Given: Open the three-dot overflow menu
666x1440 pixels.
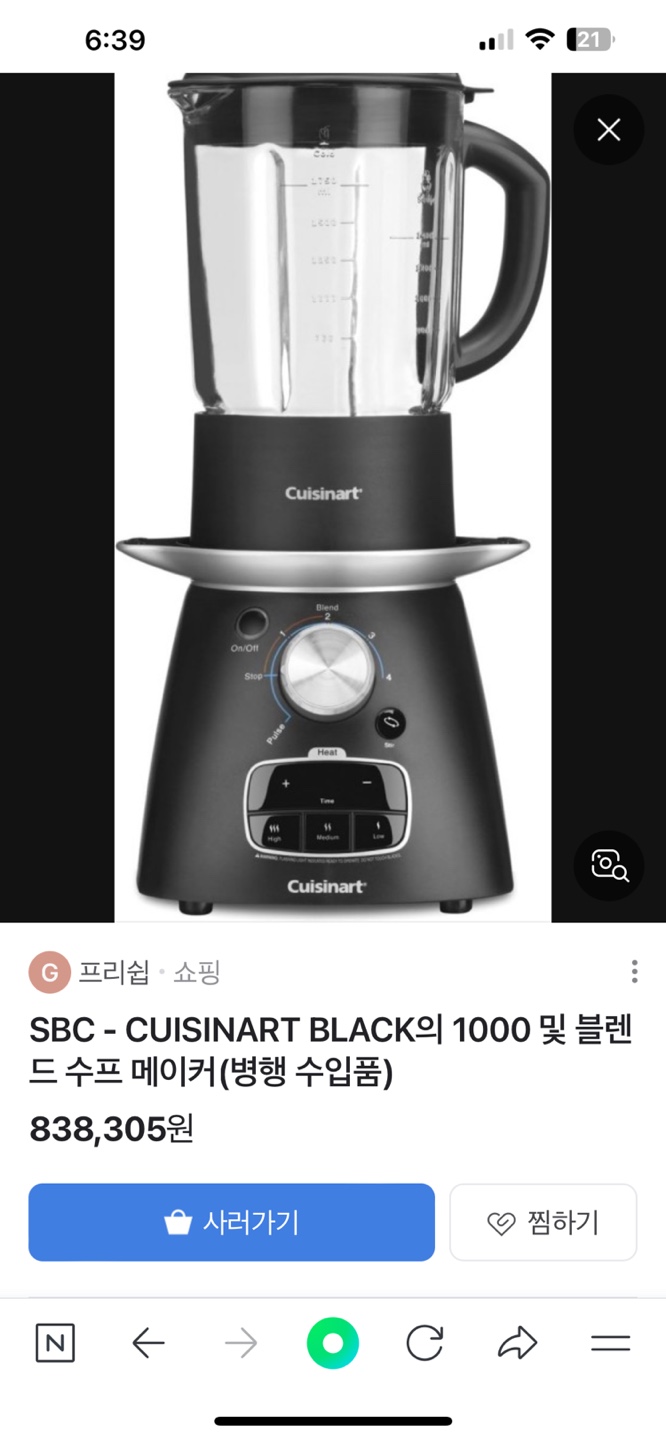Looking at the screenshot, I should [634, 971].
